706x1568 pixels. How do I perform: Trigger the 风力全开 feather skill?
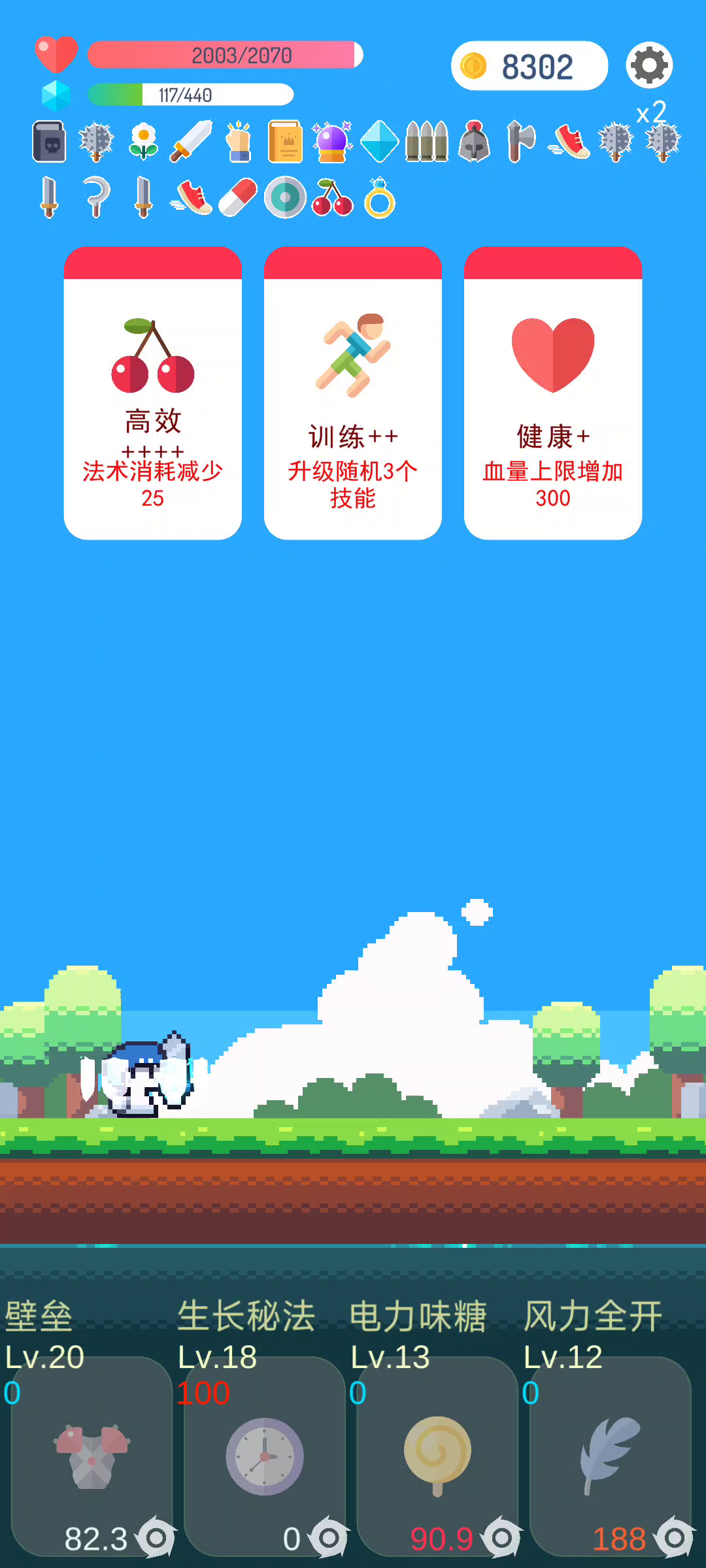(x=610, y=1456)
